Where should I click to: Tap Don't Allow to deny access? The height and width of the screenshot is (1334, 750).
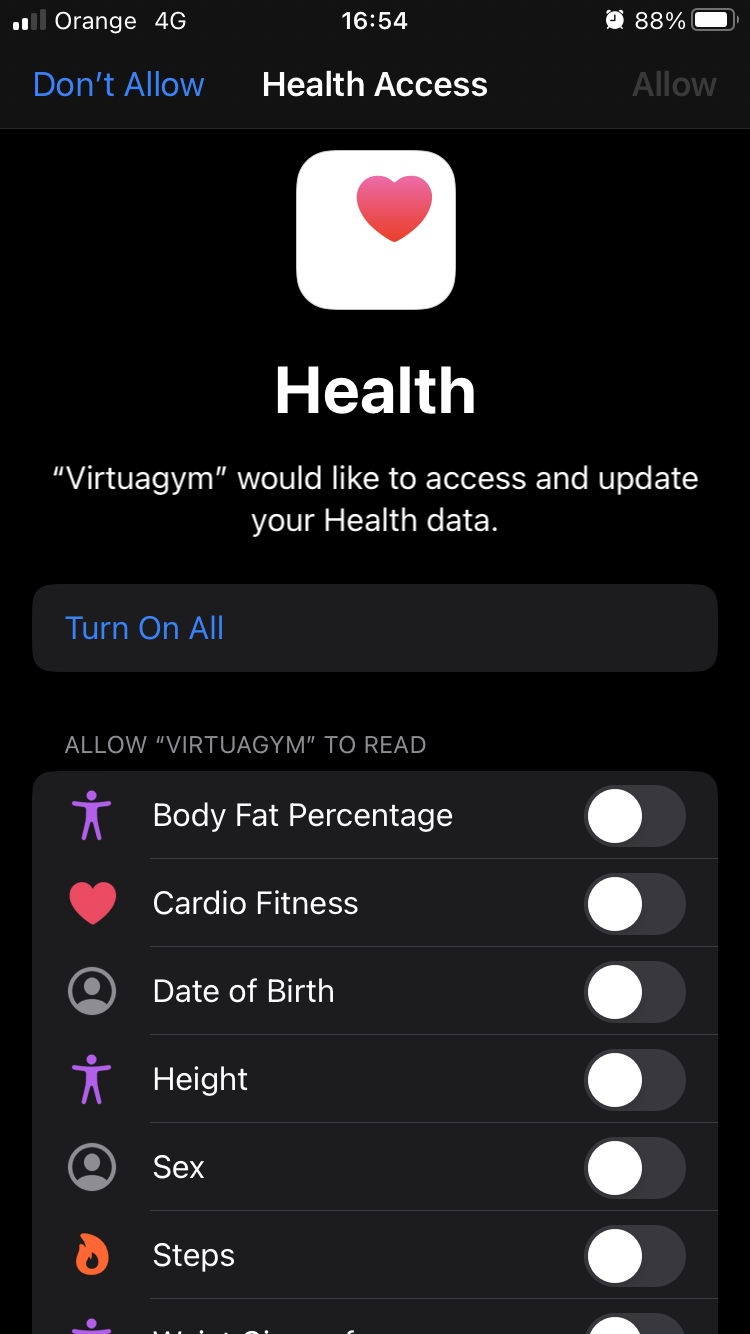(x=118, y=85)
